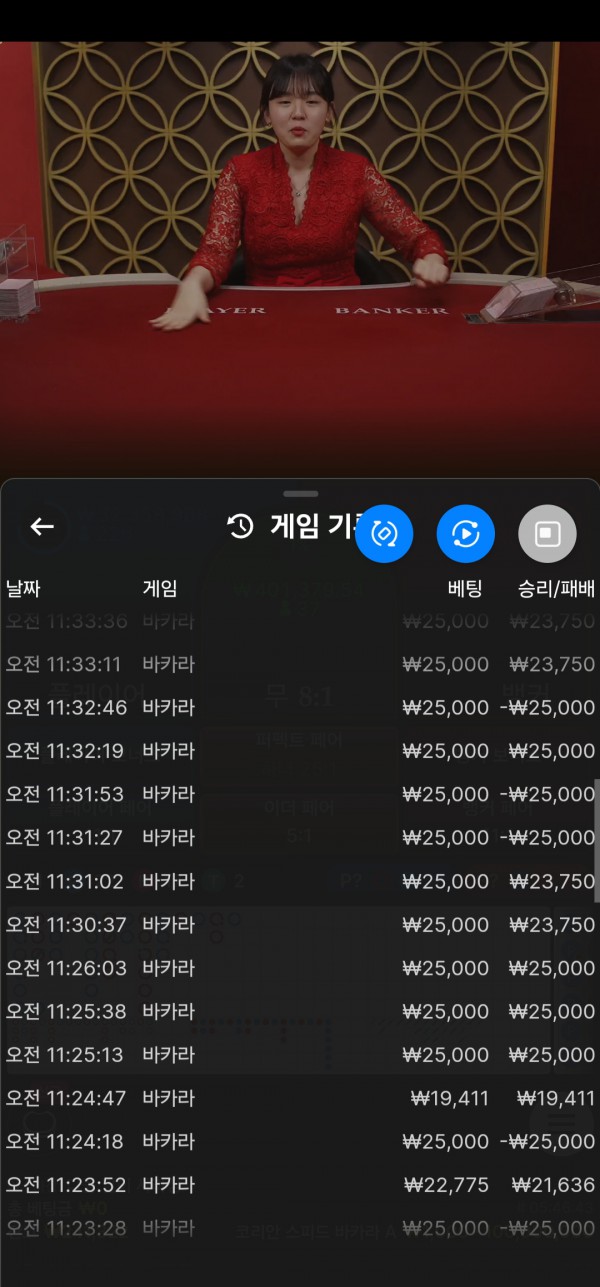
Task: Open the 오전 11:31:53 바카라 record
Action: [300, 794]
